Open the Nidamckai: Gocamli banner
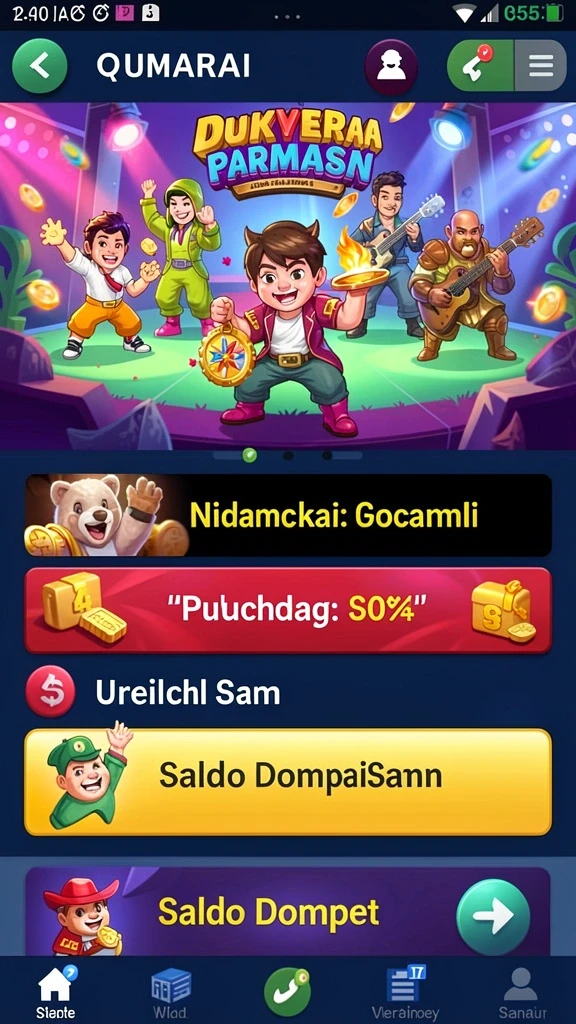The image size is (576, 1024). [288, 515]
